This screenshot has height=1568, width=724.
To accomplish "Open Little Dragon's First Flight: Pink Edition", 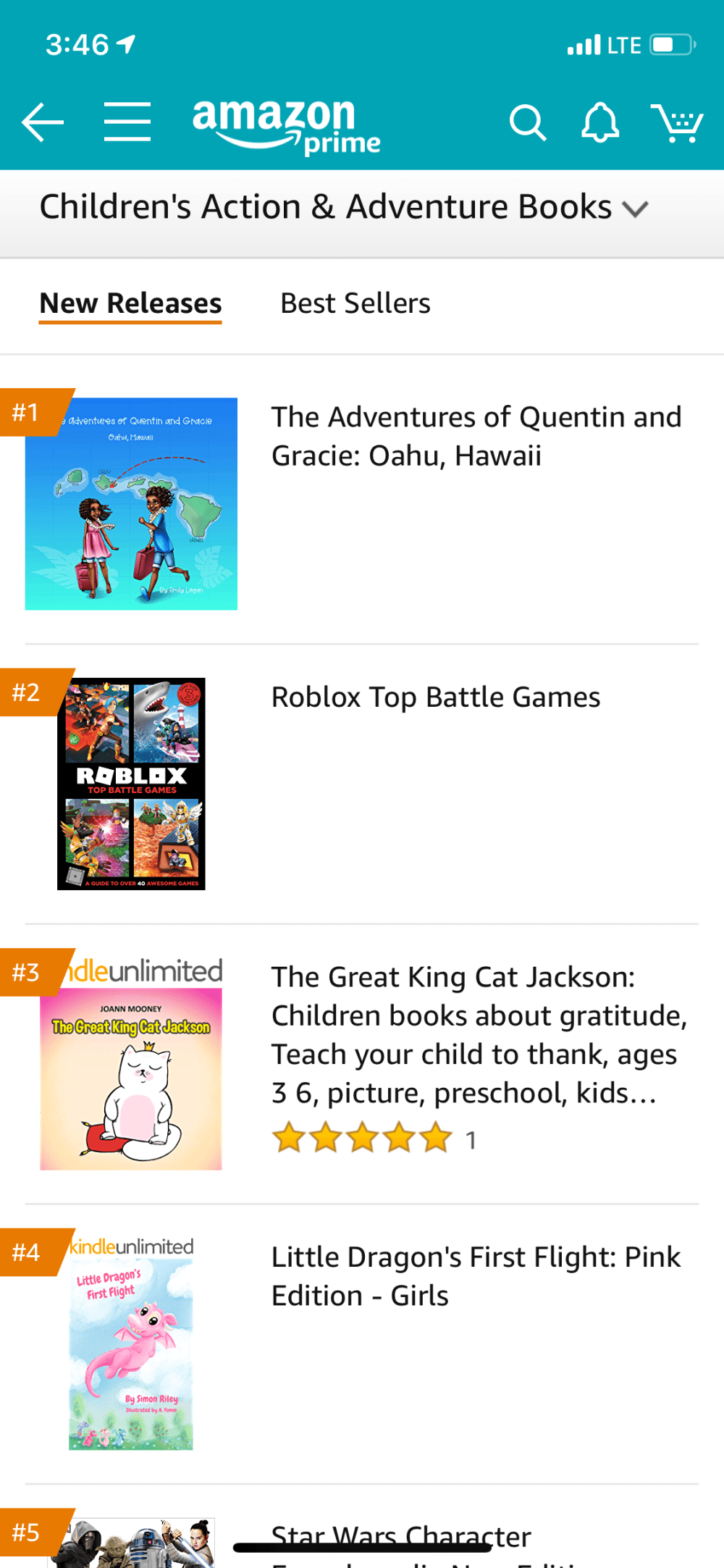I will pos(475,1276).
